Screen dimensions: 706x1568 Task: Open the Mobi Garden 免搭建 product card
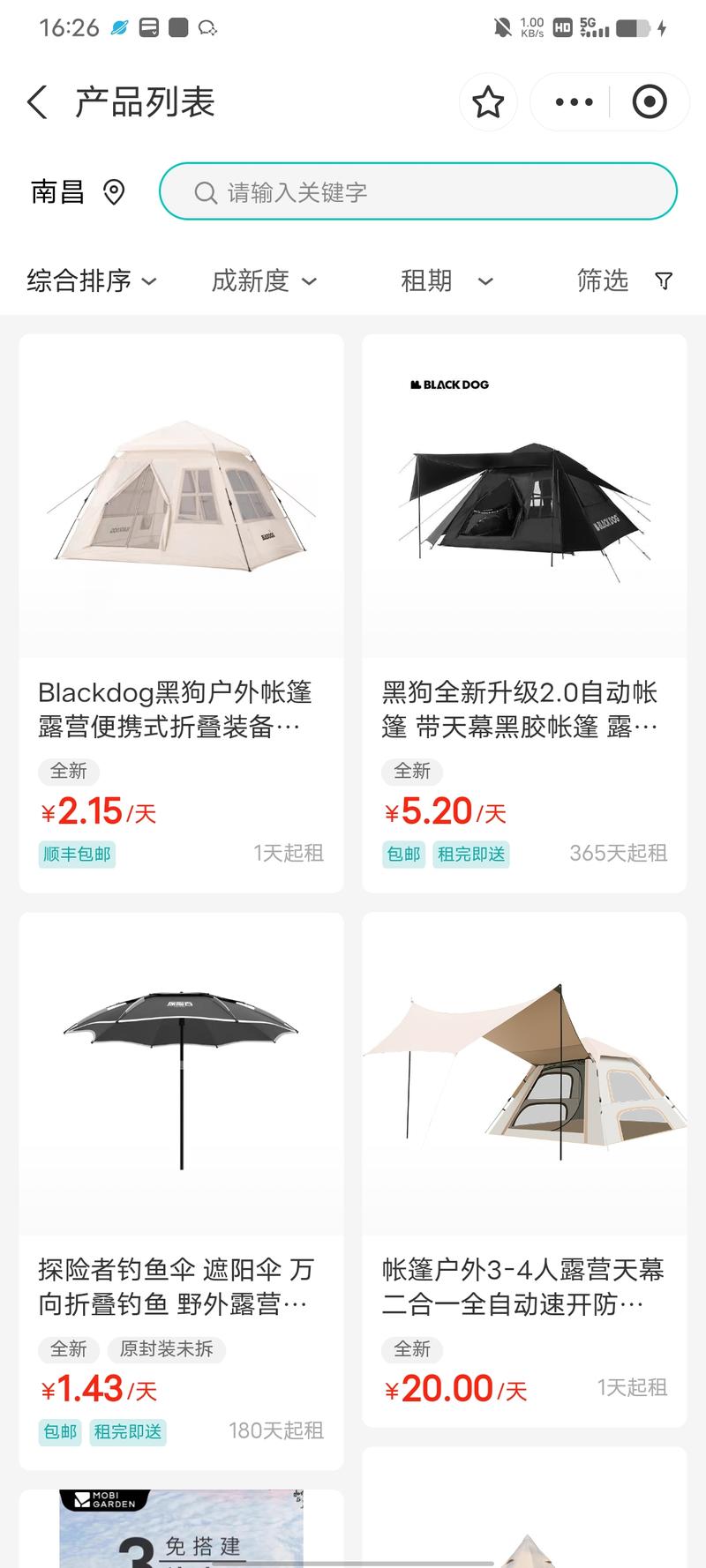coord(181,1530)
